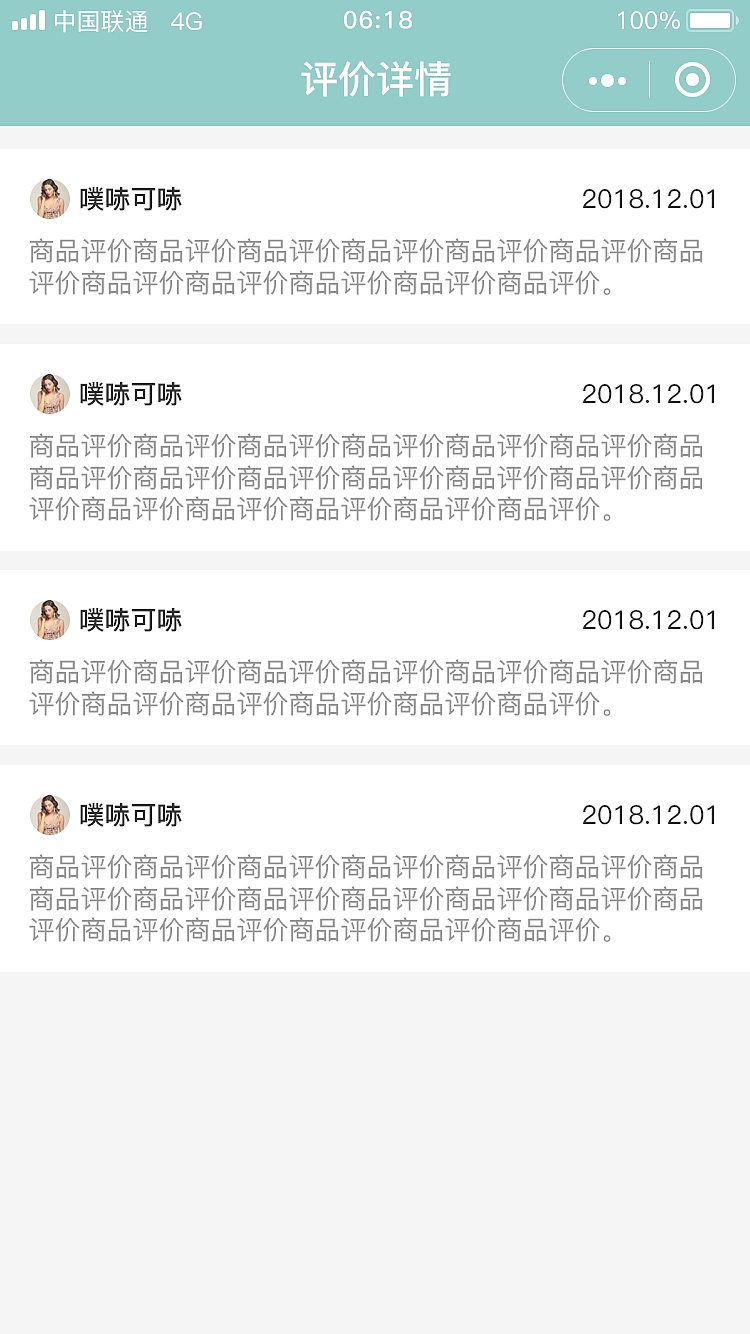Tap the first reviewer's avatar photo
Image resolution: width=750 pixels, height=1334 pixels.
point(48,198)
